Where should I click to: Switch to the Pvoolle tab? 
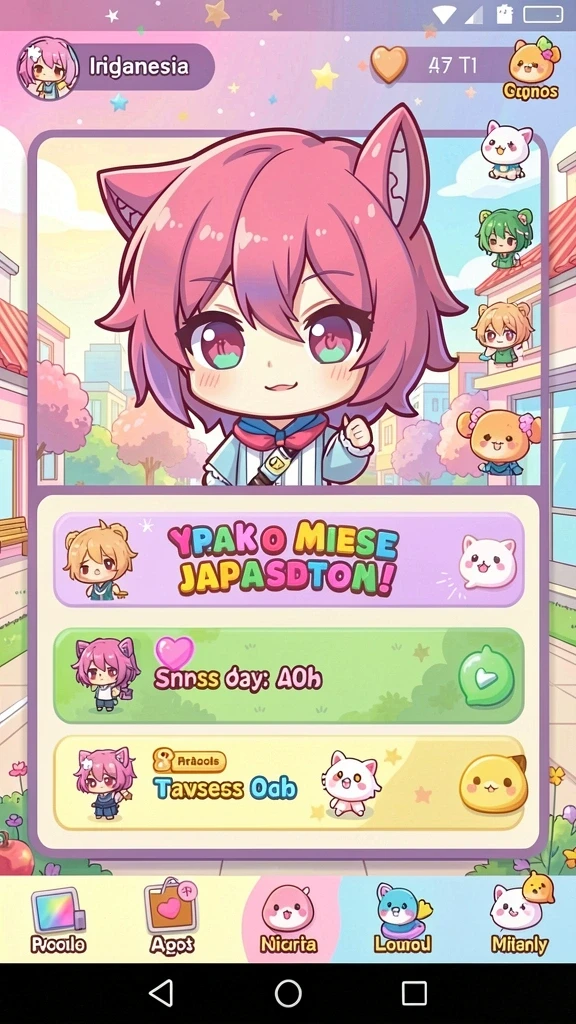pyautogui.click(x=58, y=920)
